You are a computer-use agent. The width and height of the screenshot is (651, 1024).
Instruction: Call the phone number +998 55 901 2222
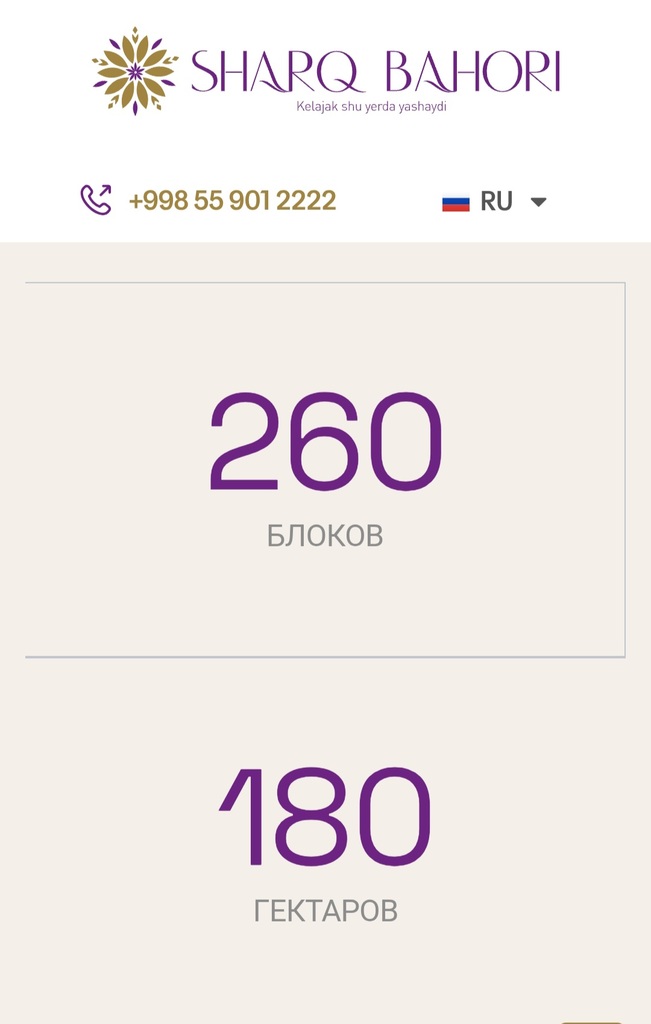click(231, 201)
